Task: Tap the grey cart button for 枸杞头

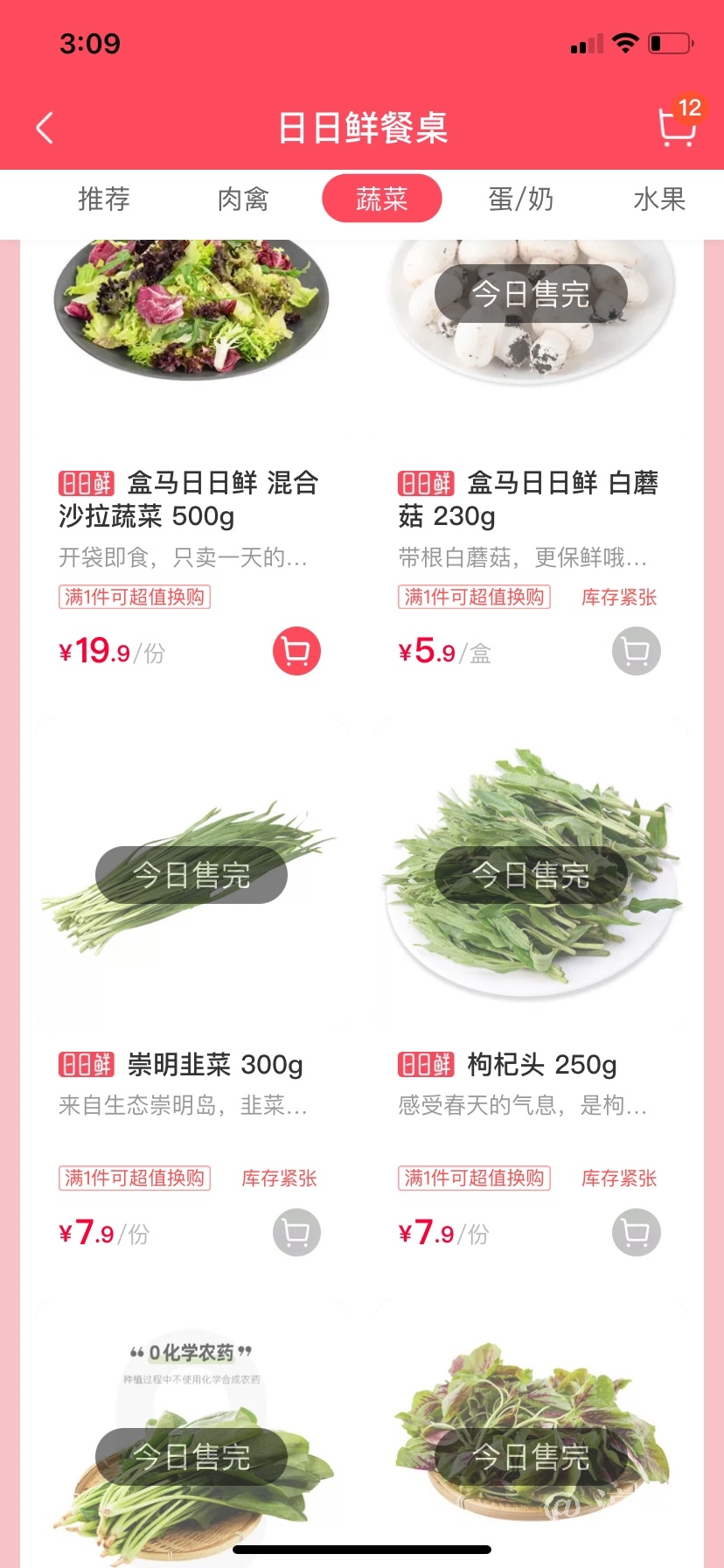Action: tap(636, 1233)
